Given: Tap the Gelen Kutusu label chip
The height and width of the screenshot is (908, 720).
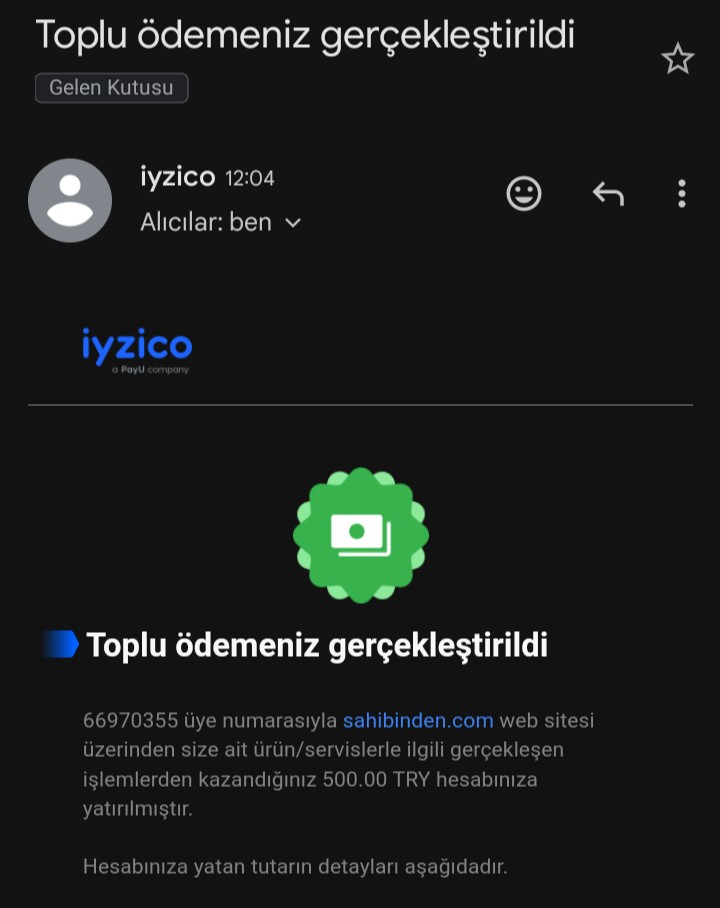Looking at the screenshot, I should (x=111, y=88).
